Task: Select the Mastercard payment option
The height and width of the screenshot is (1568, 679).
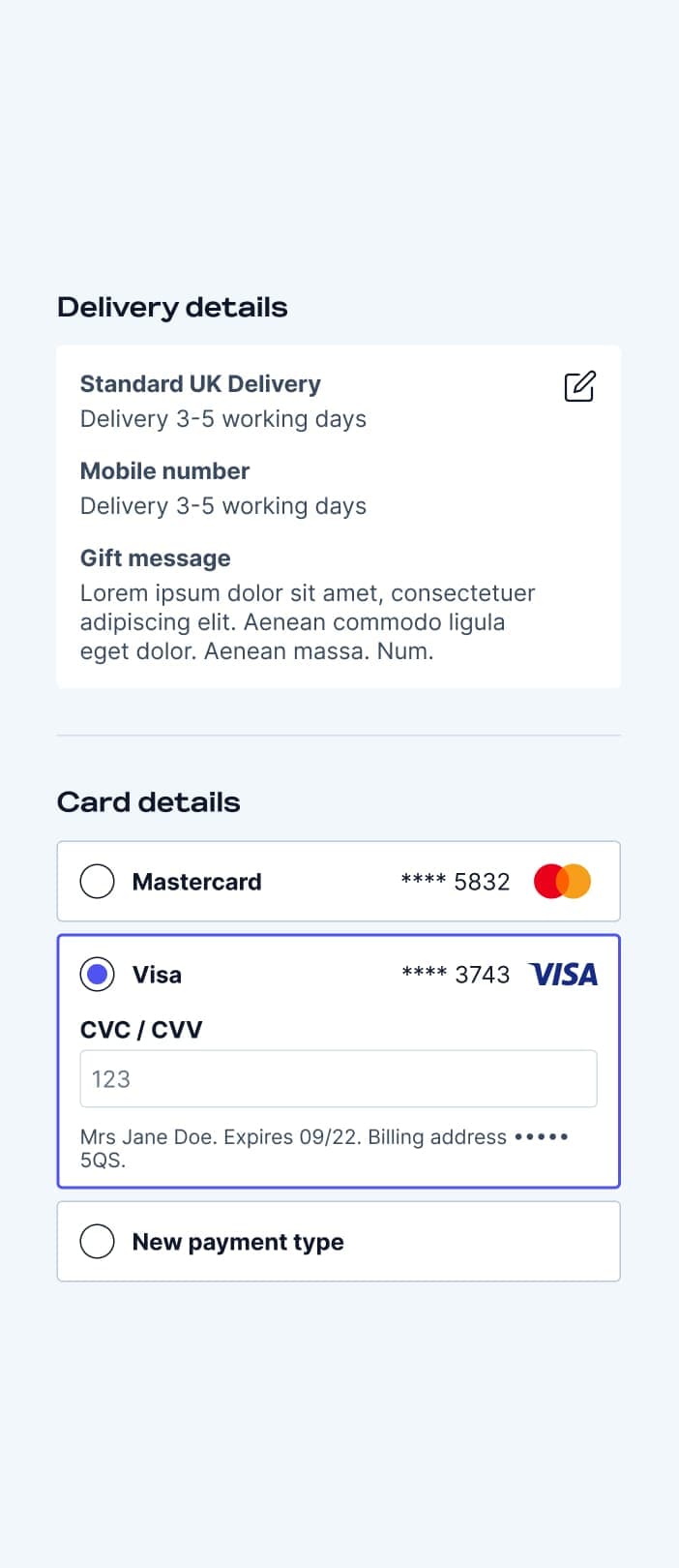Action: pyautogui.click(x=98, y=882)
